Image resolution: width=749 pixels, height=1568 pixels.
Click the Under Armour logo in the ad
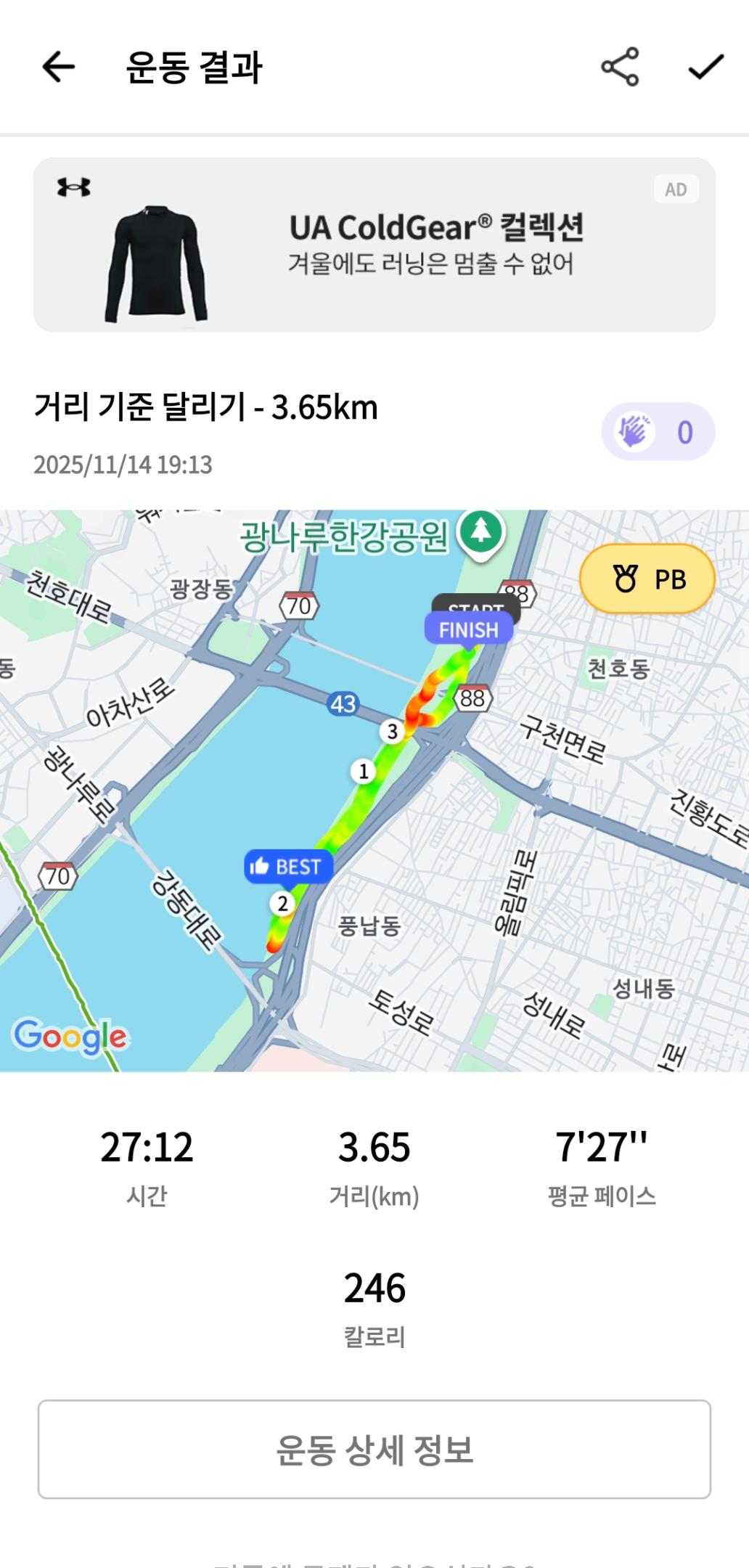click(73, 187)
